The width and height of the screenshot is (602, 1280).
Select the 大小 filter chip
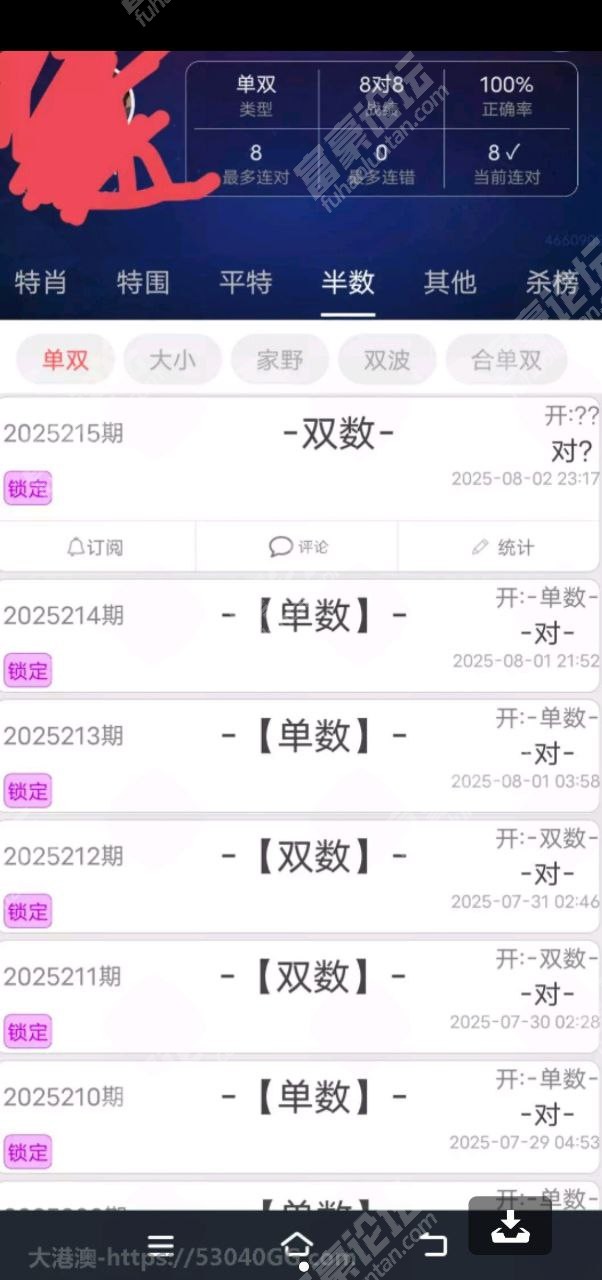point(172,360)
